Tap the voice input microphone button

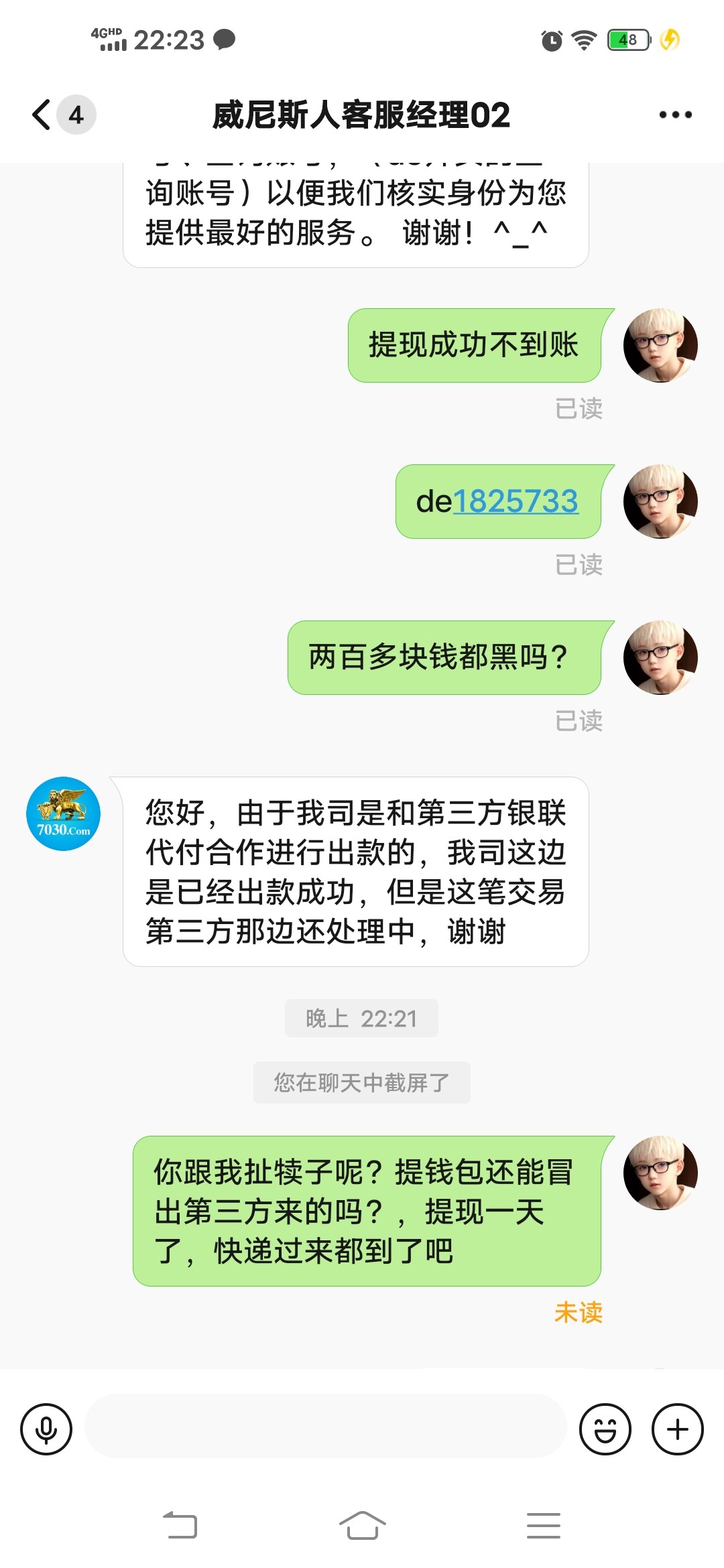(x=46, y=1429)
